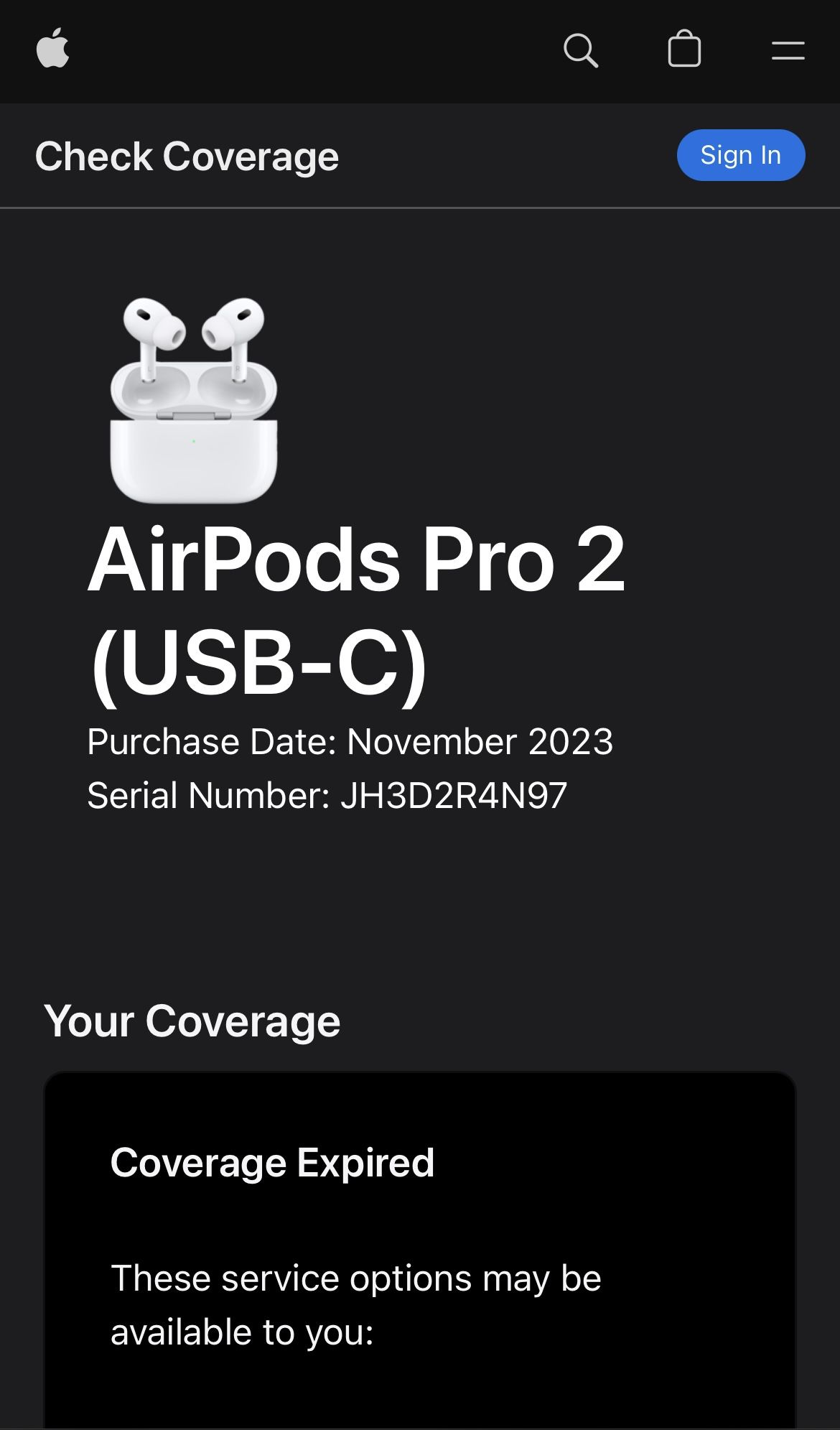Open the shopping bag

pos(683,50)
